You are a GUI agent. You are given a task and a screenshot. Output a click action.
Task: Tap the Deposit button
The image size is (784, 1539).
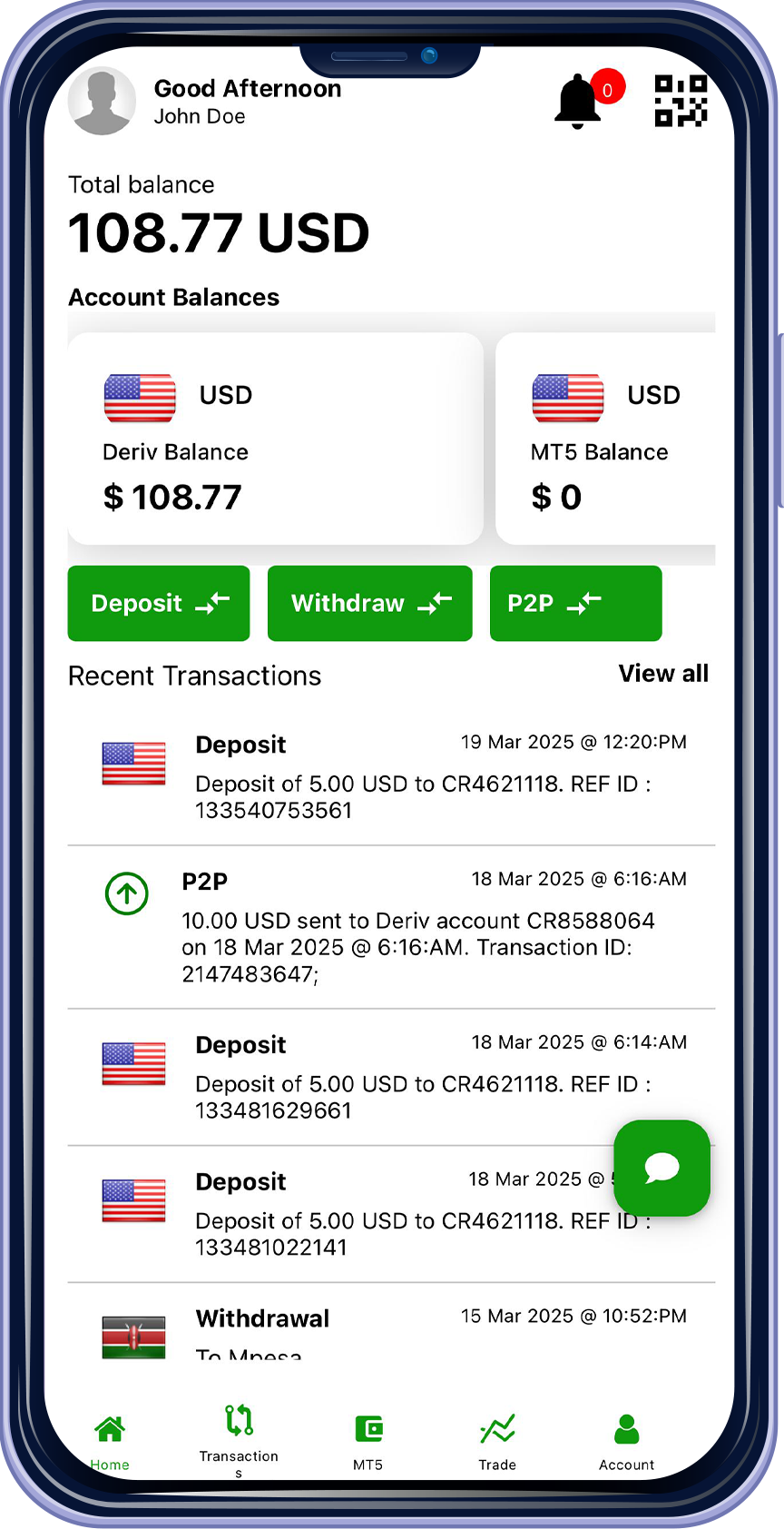click(159, 604)
